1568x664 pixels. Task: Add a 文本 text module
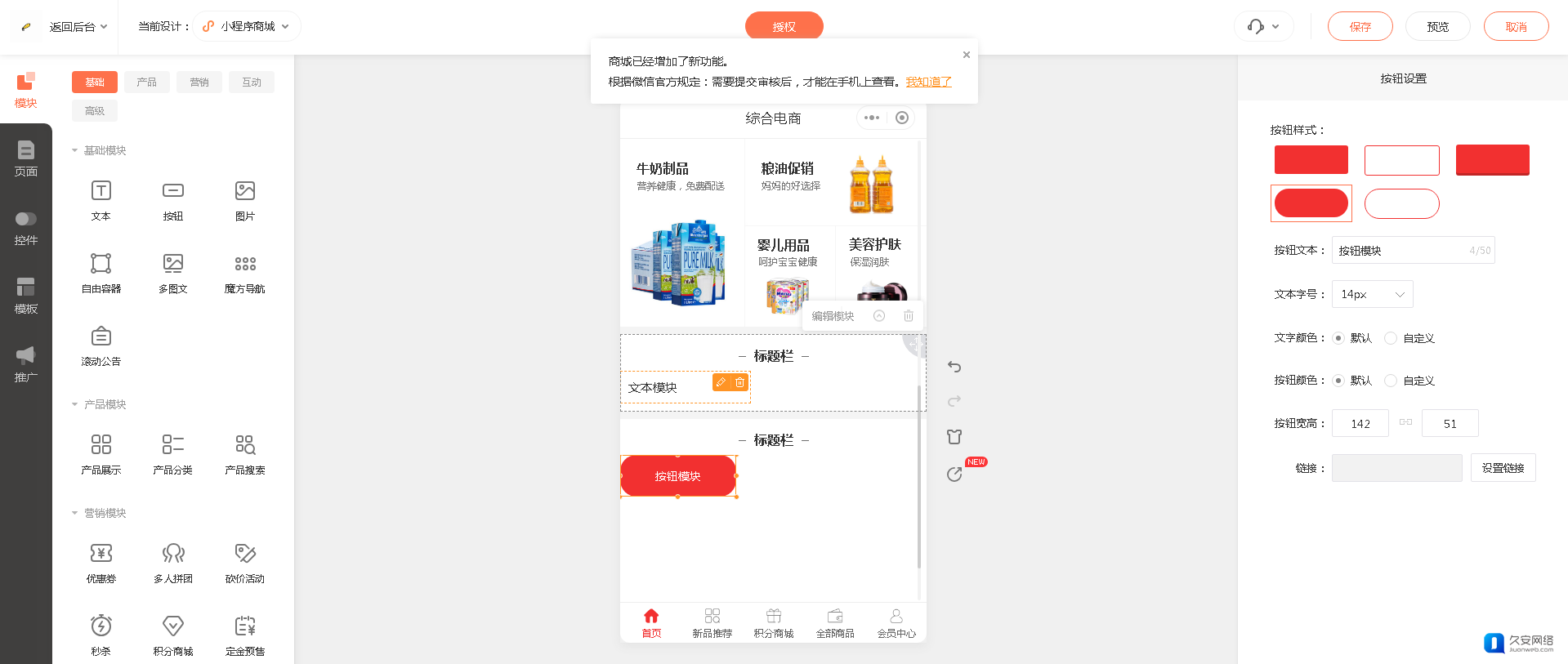coord(101,200)
